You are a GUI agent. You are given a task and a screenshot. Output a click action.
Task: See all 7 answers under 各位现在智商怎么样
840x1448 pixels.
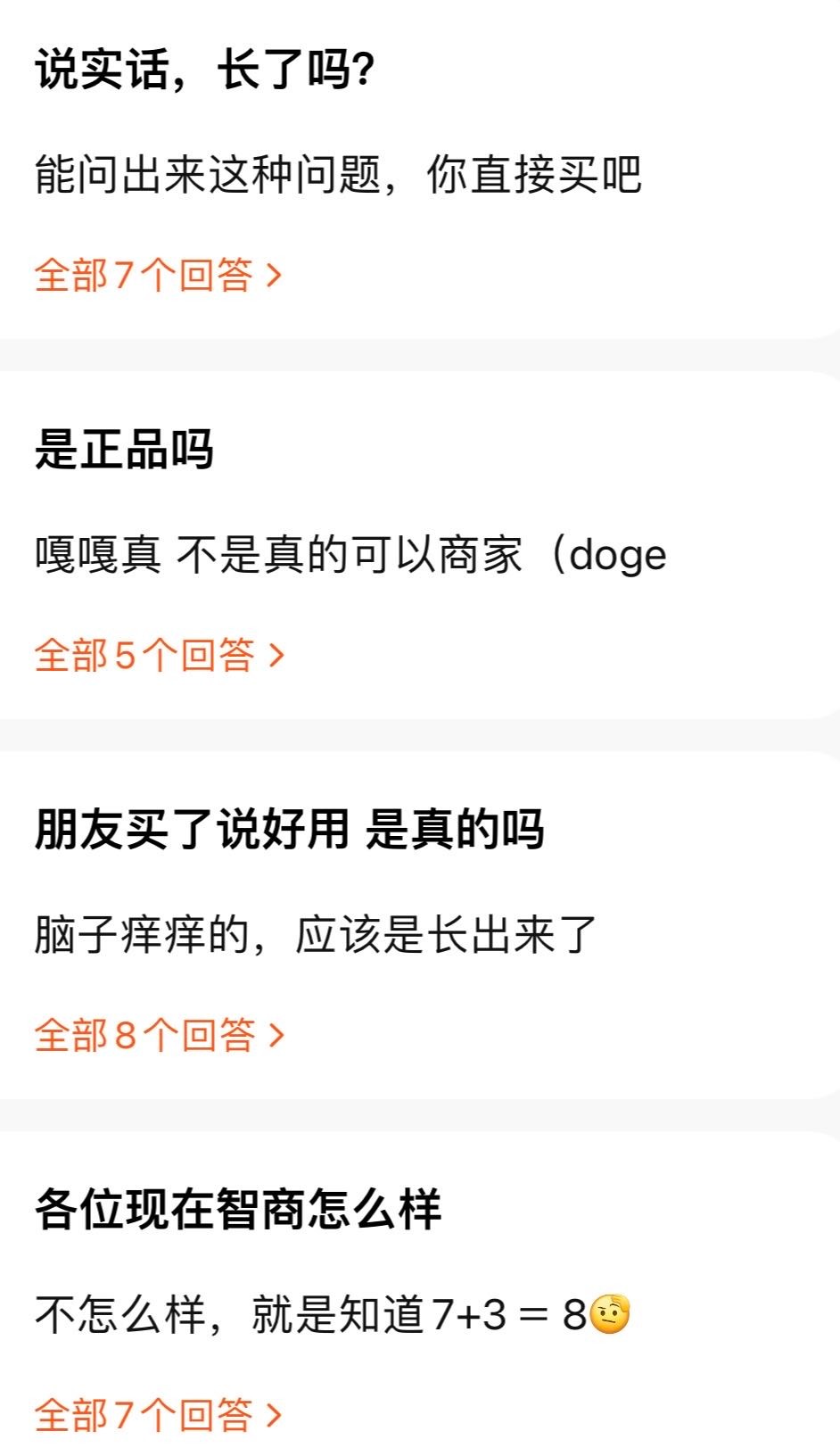click(159, 1415)
